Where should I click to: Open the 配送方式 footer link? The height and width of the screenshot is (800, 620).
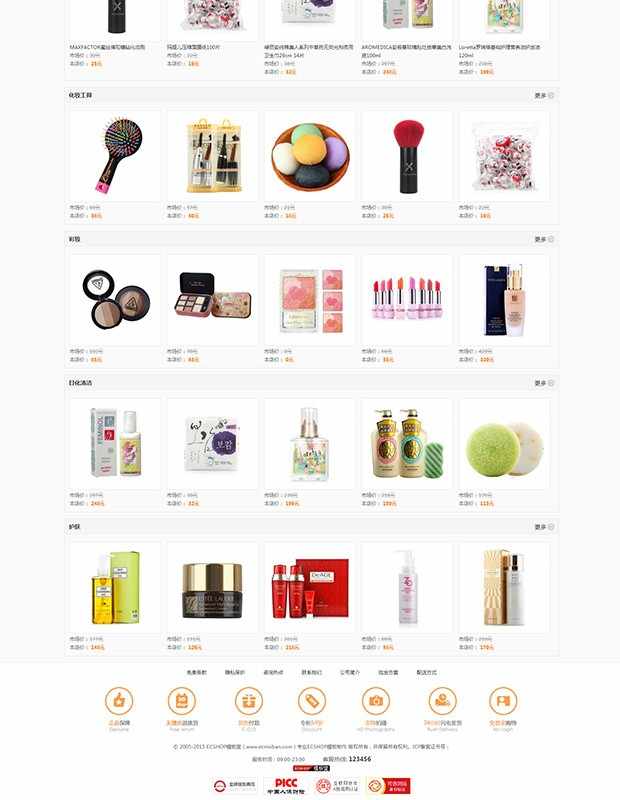coord(426,672)
